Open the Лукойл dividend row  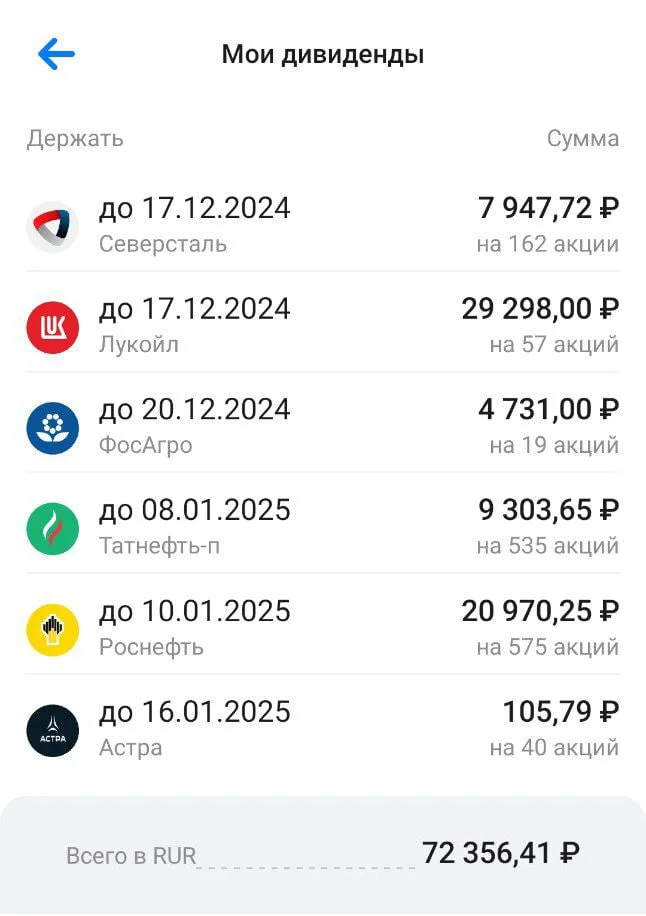tap(322, 325)
